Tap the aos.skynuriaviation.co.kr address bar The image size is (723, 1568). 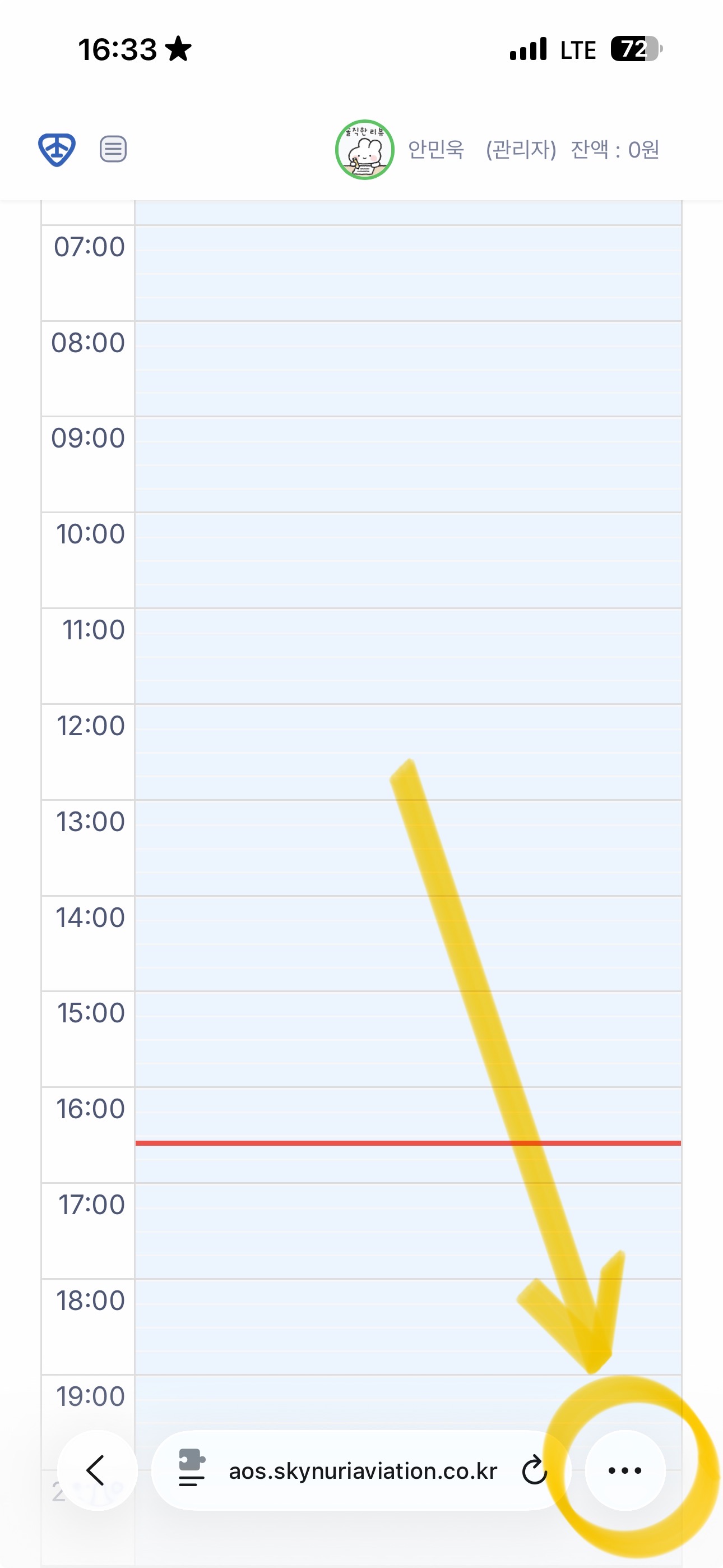363,1470
